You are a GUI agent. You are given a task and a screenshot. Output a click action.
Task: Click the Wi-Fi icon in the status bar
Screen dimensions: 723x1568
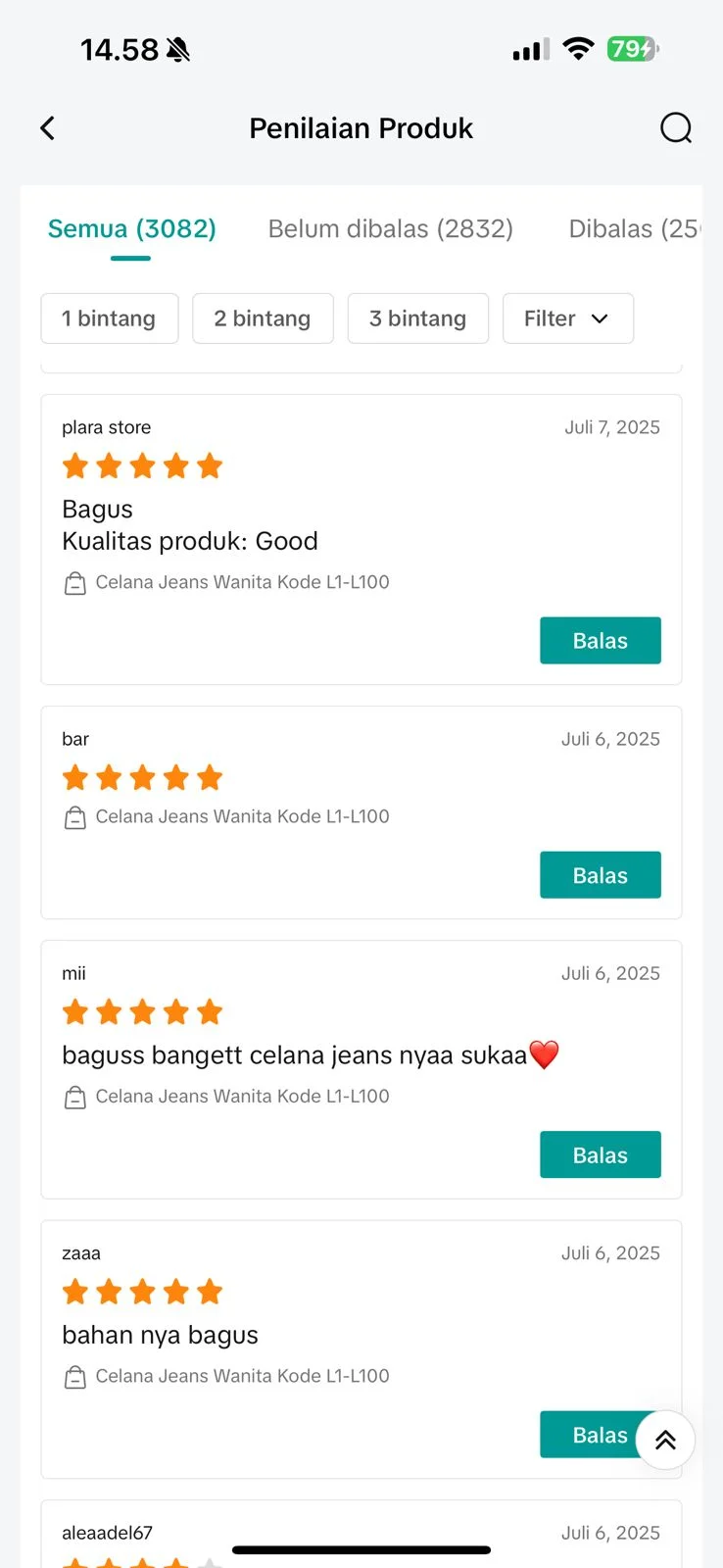(x=578, y=48)
